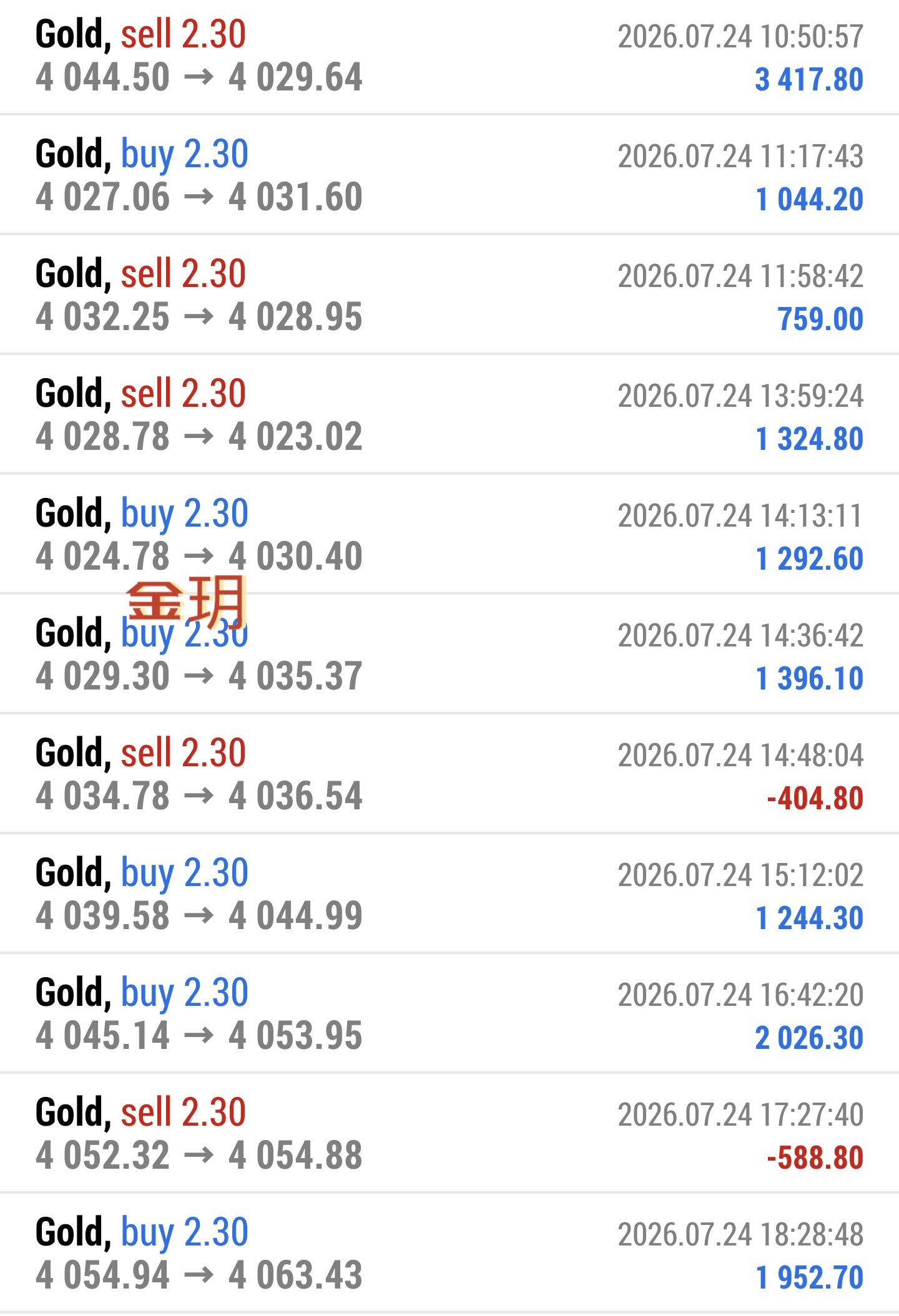Expand the Gold sell trade closed at 11:58:42
This screenshot has height=1316, width=899.
449,295
